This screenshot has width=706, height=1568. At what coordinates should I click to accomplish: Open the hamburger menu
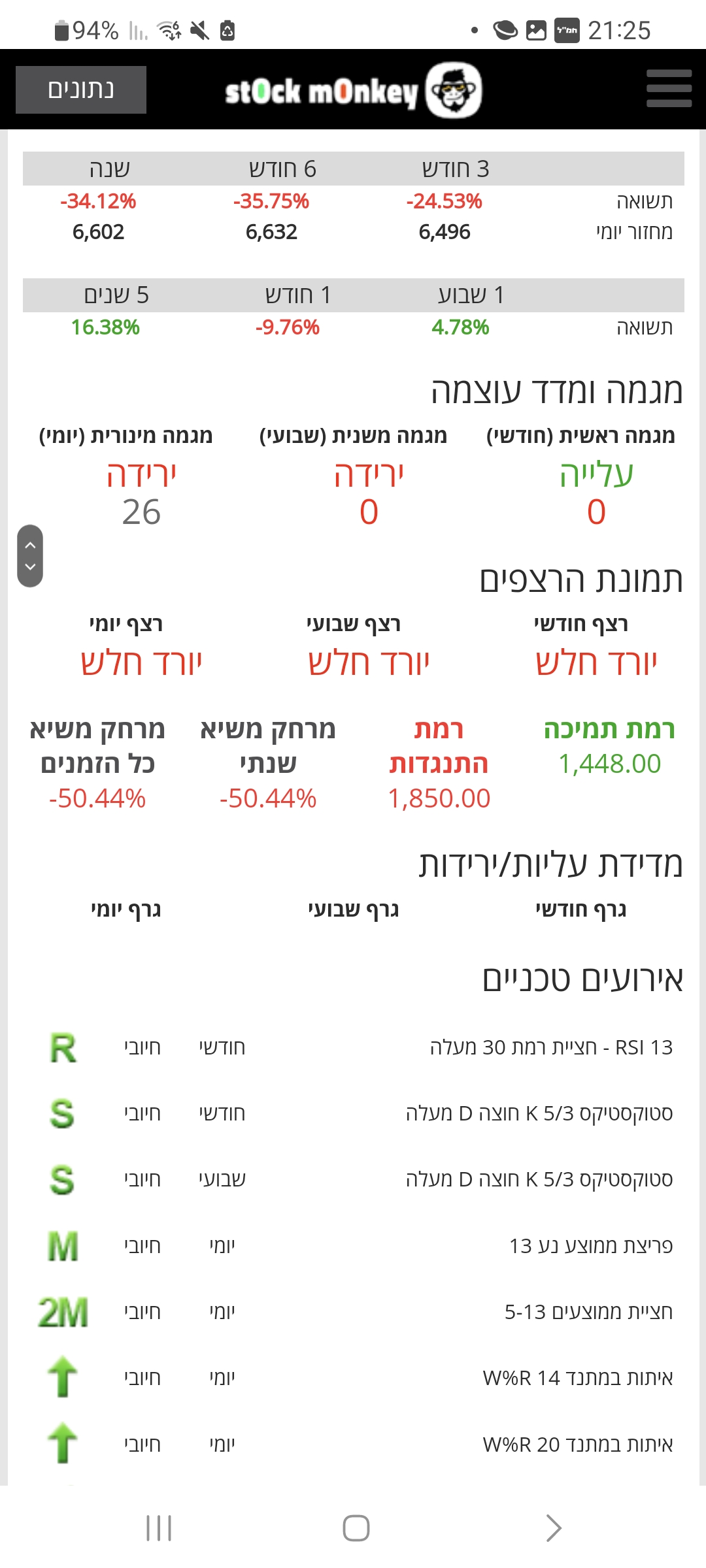[669, 89]
